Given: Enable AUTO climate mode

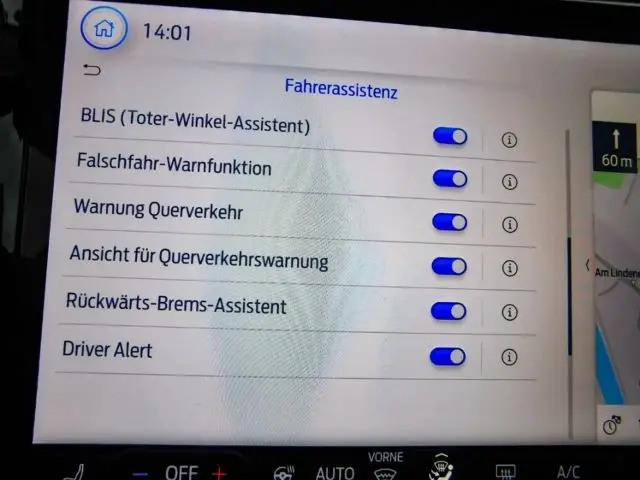Looking at the screenshot, I should [335, 472].
